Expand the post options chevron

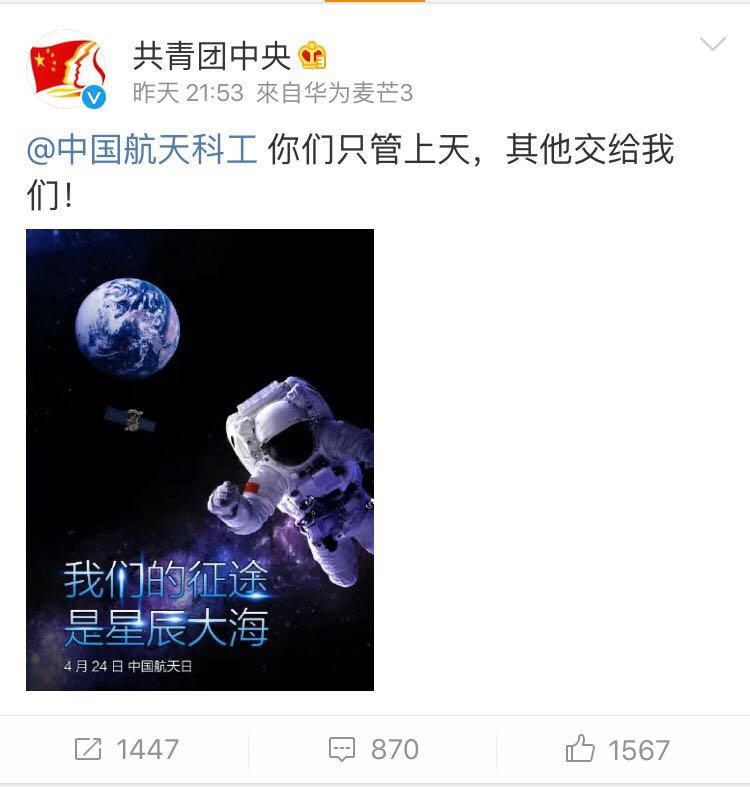[x=712, y=44]
